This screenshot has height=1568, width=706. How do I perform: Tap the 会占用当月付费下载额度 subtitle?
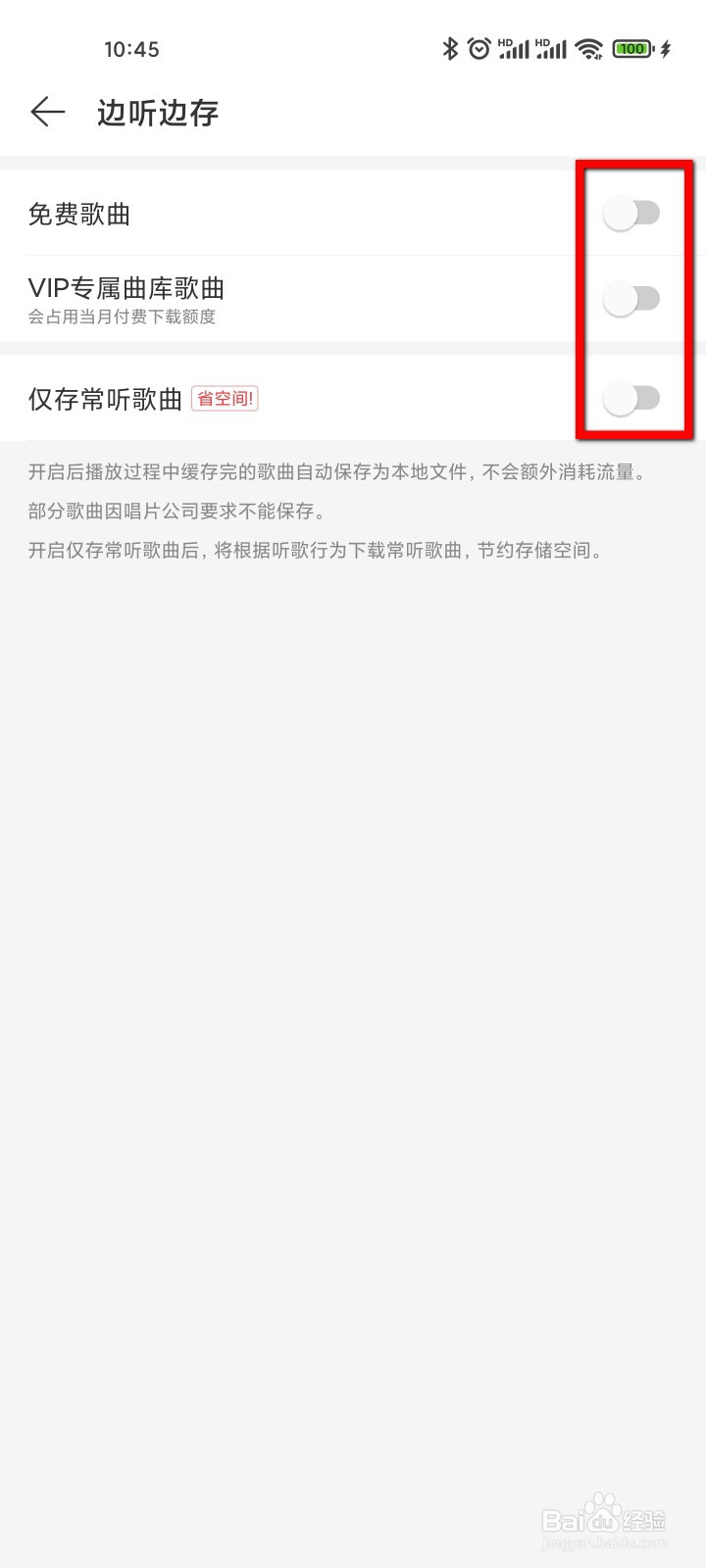pyautogui.click(x=123, y=317)
